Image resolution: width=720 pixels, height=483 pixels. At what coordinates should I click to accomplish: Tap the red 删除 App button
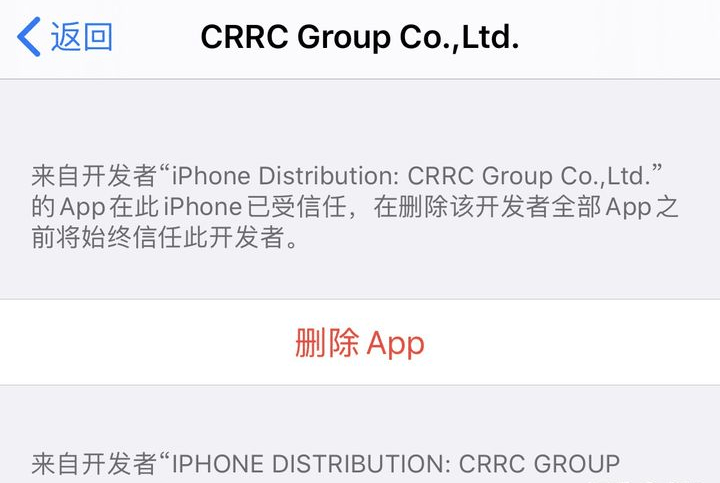point(360,343)
